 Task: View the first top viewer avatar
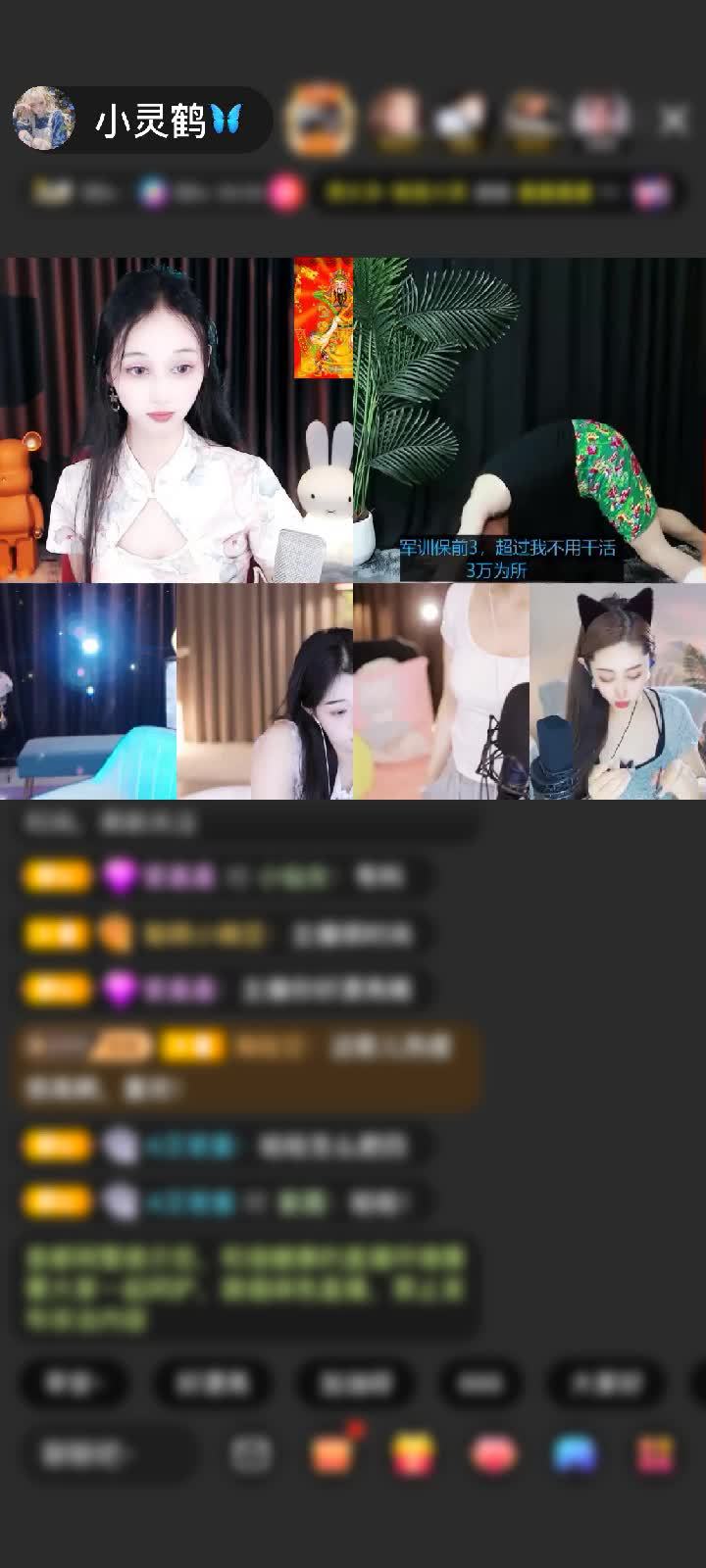pyautogui.click(x=320, y=120)
